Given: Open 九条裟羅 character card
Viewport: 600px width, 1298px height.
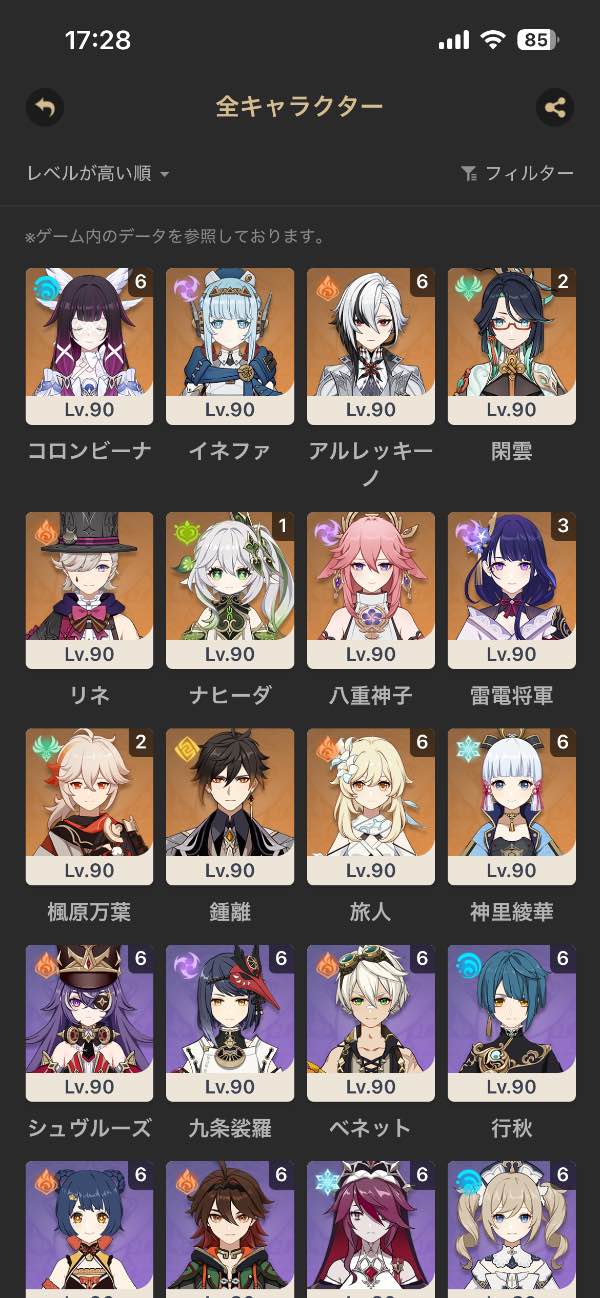Looking at the screenshot, I should click(x=230, y=1023).
